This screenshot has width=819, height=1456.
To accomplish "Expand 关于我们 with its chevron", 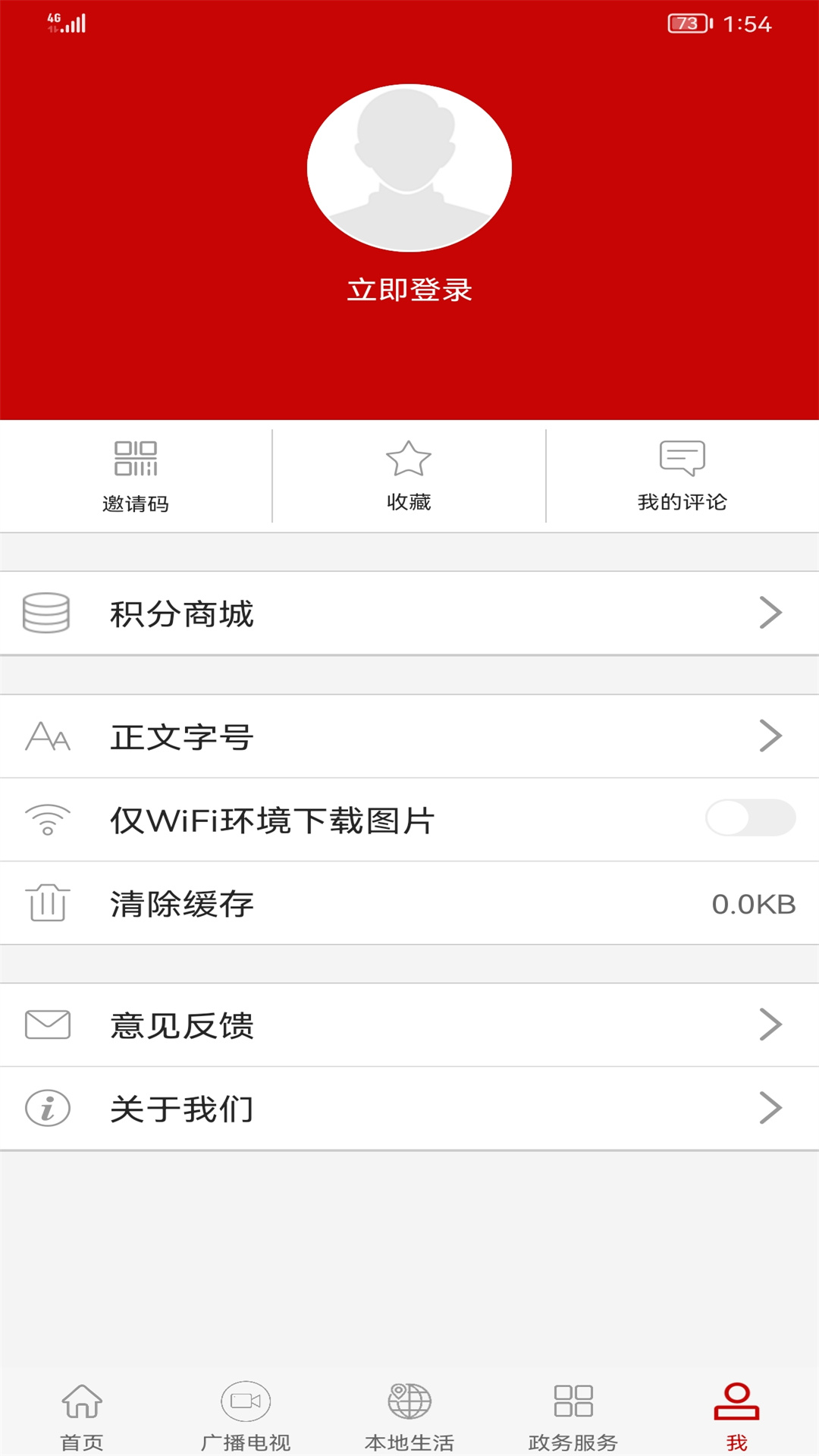I will [772, 1108].
